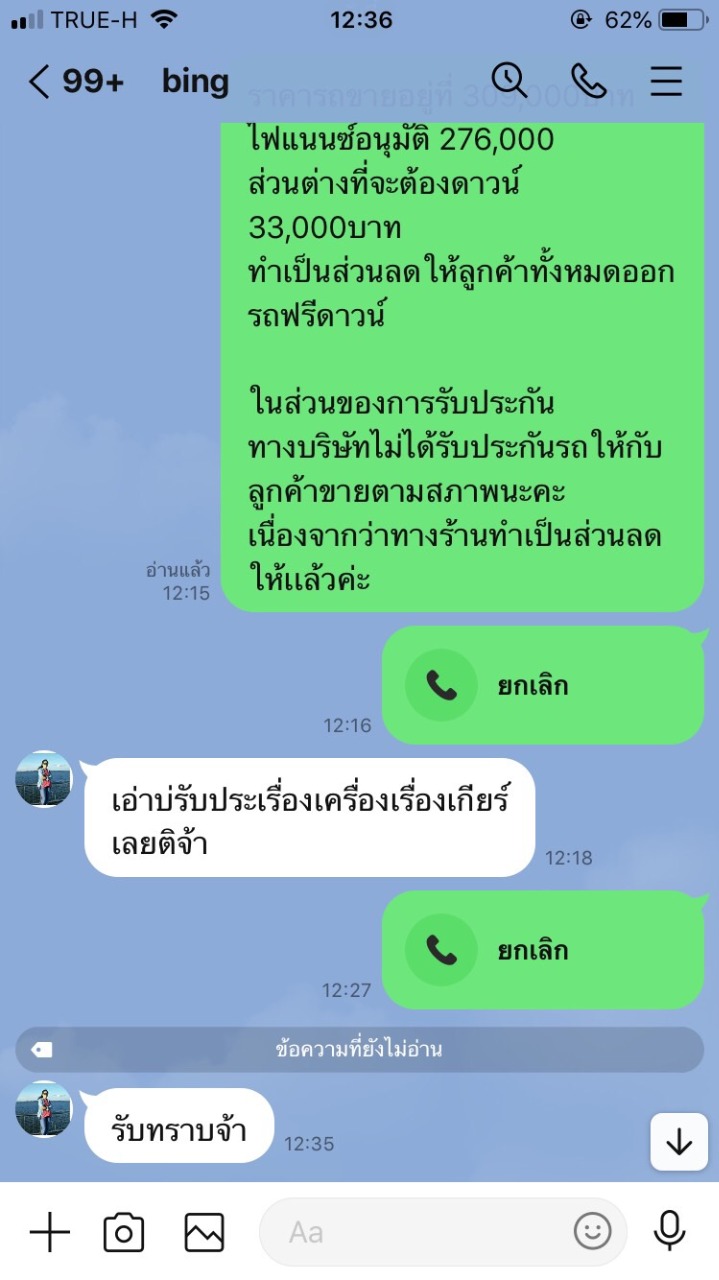Search within the bing conversation
The image size is (719, 1280).
coord(509,81)
